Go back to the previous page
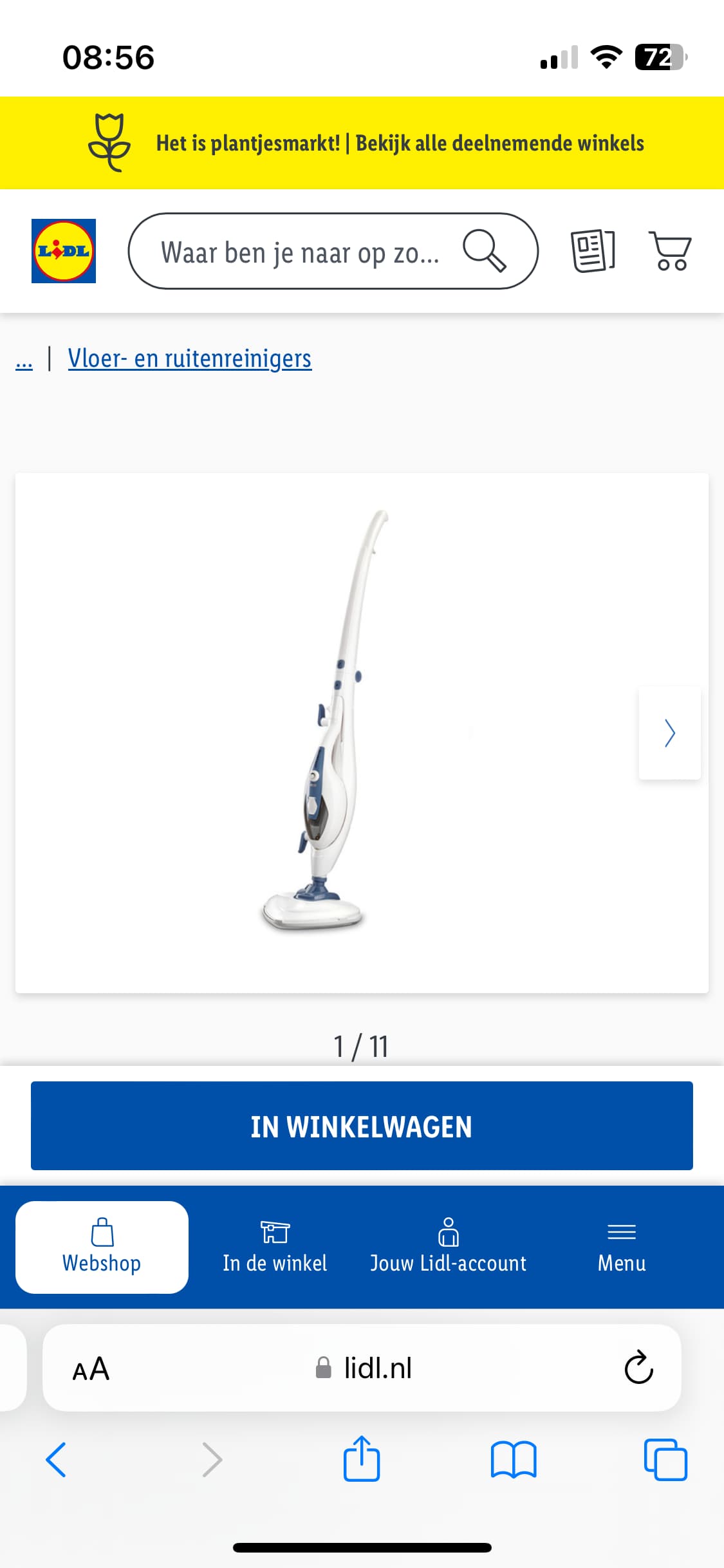Viewport: 724px width, 1568px height. 56,1459
